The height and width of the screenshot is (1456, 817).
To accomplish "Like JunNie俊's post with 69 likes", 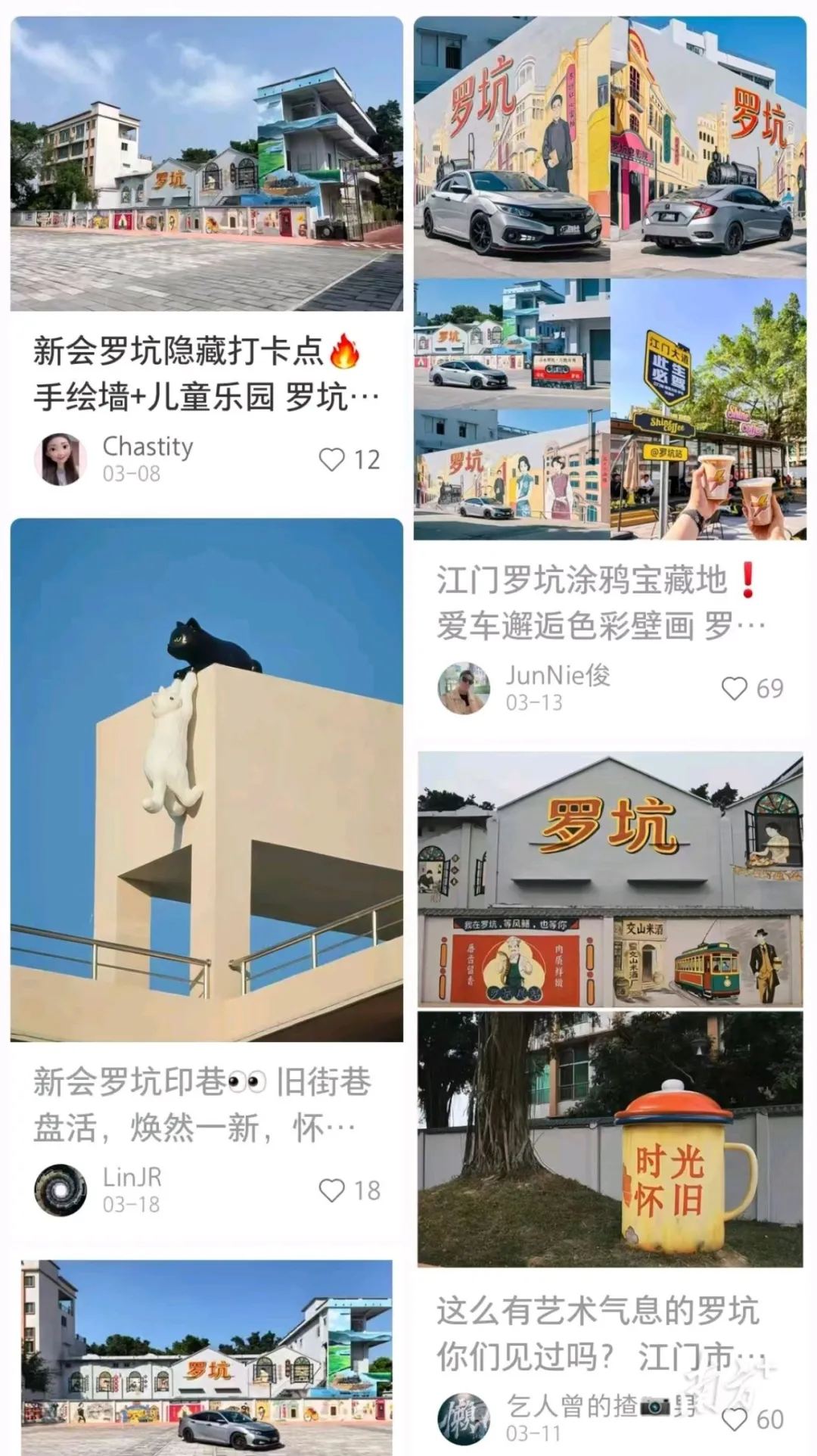I will (735, 688).
